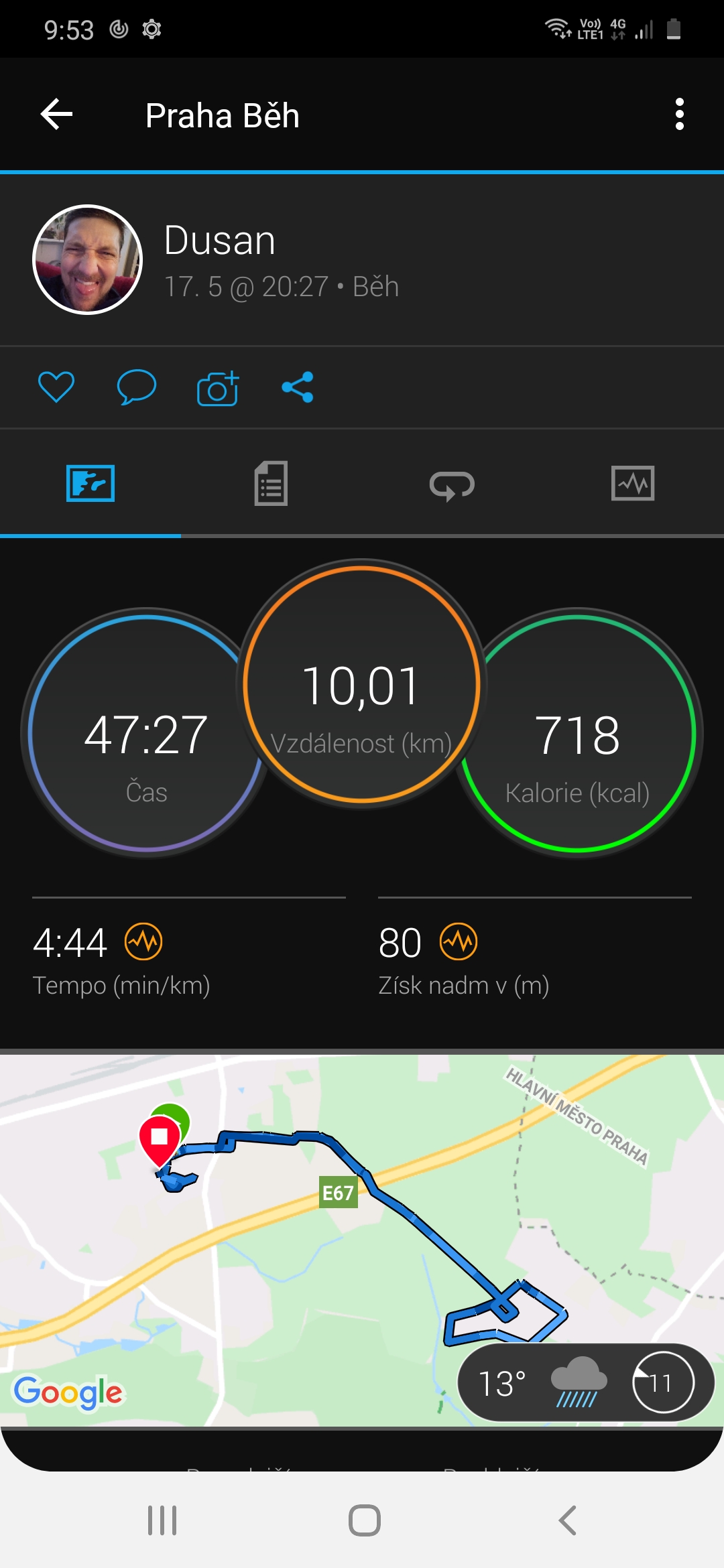Open Dusan's profile picture
This screenshot has width=724, height=1568.
88,259
